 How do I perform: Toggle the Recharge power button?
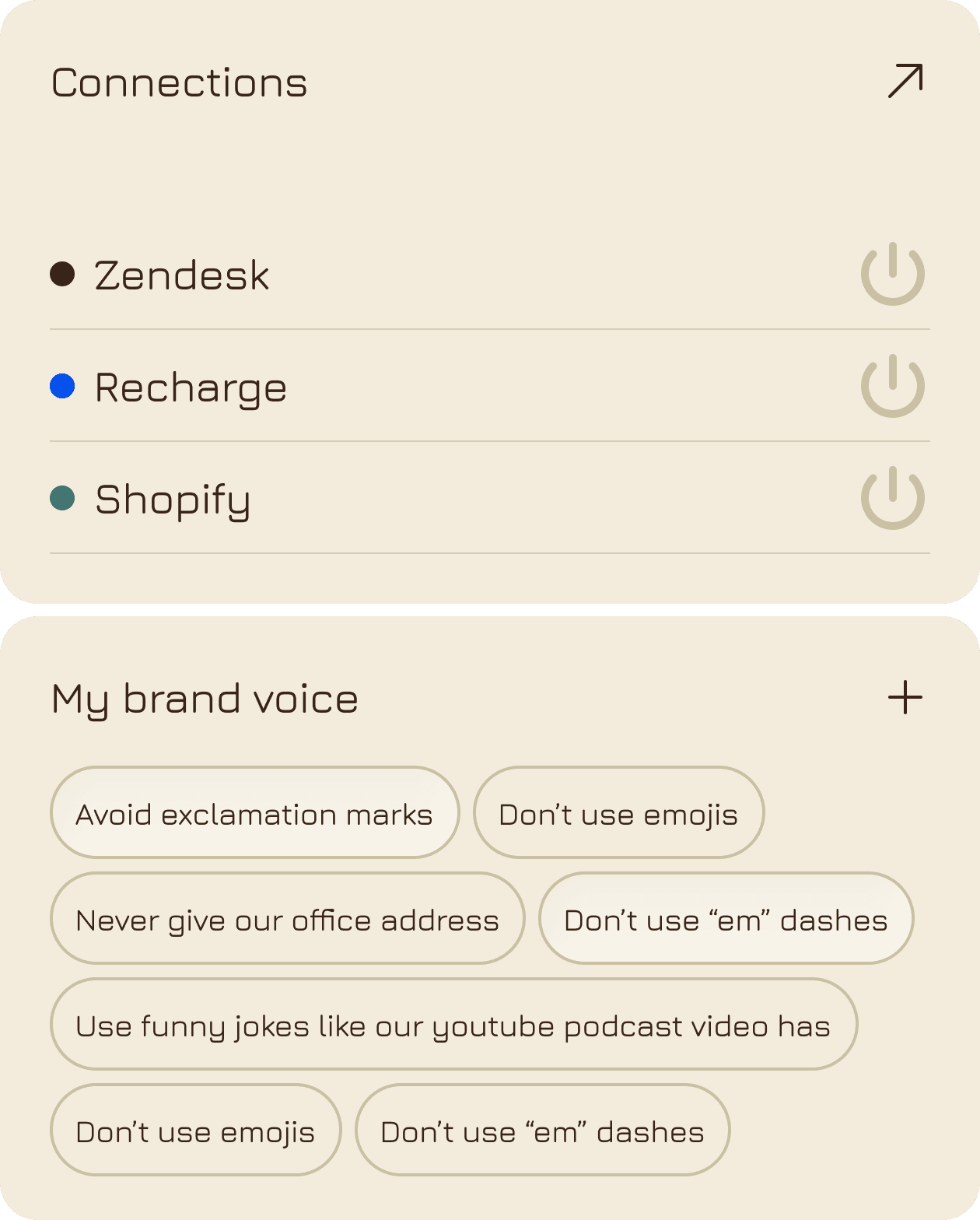point(893,386)
